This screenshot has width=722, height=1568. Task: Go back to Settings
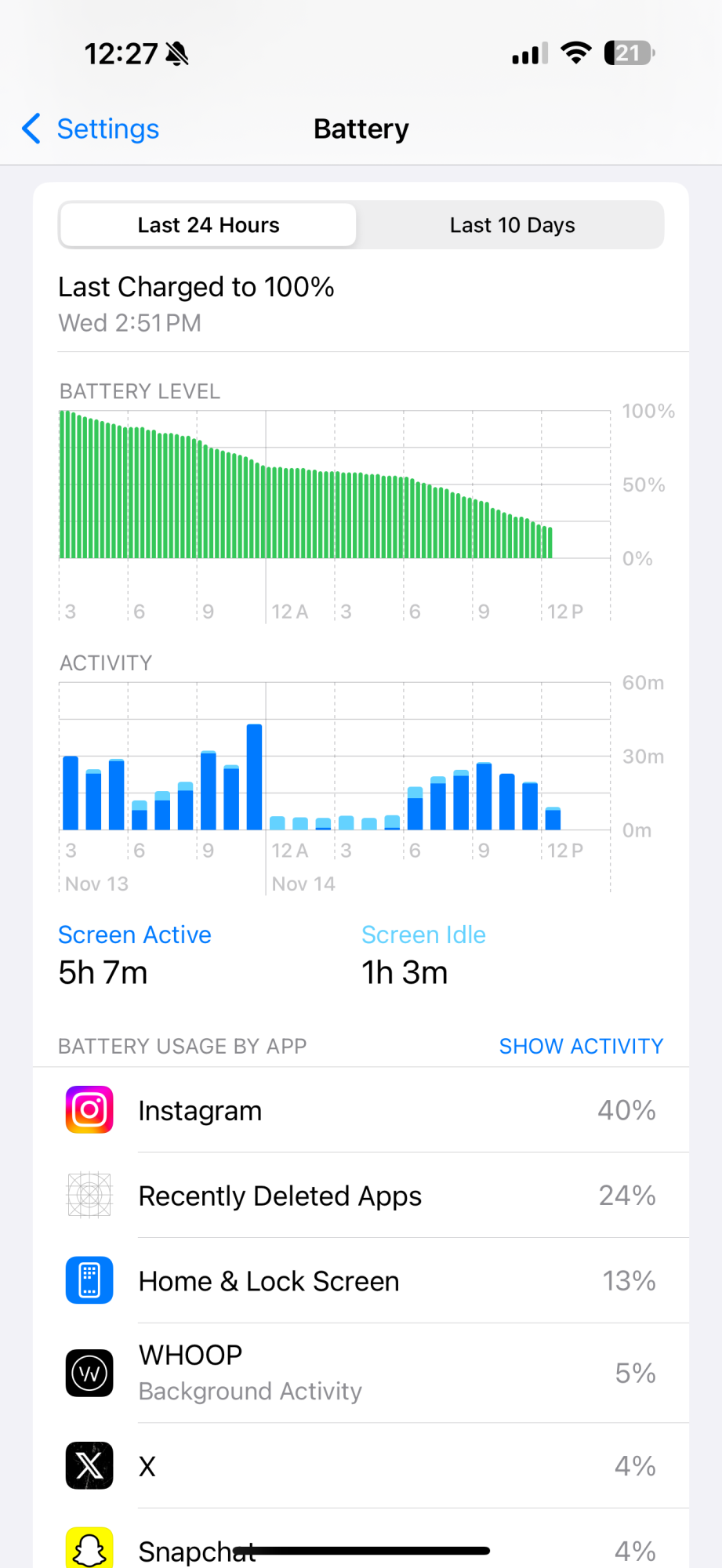(90, 129)
